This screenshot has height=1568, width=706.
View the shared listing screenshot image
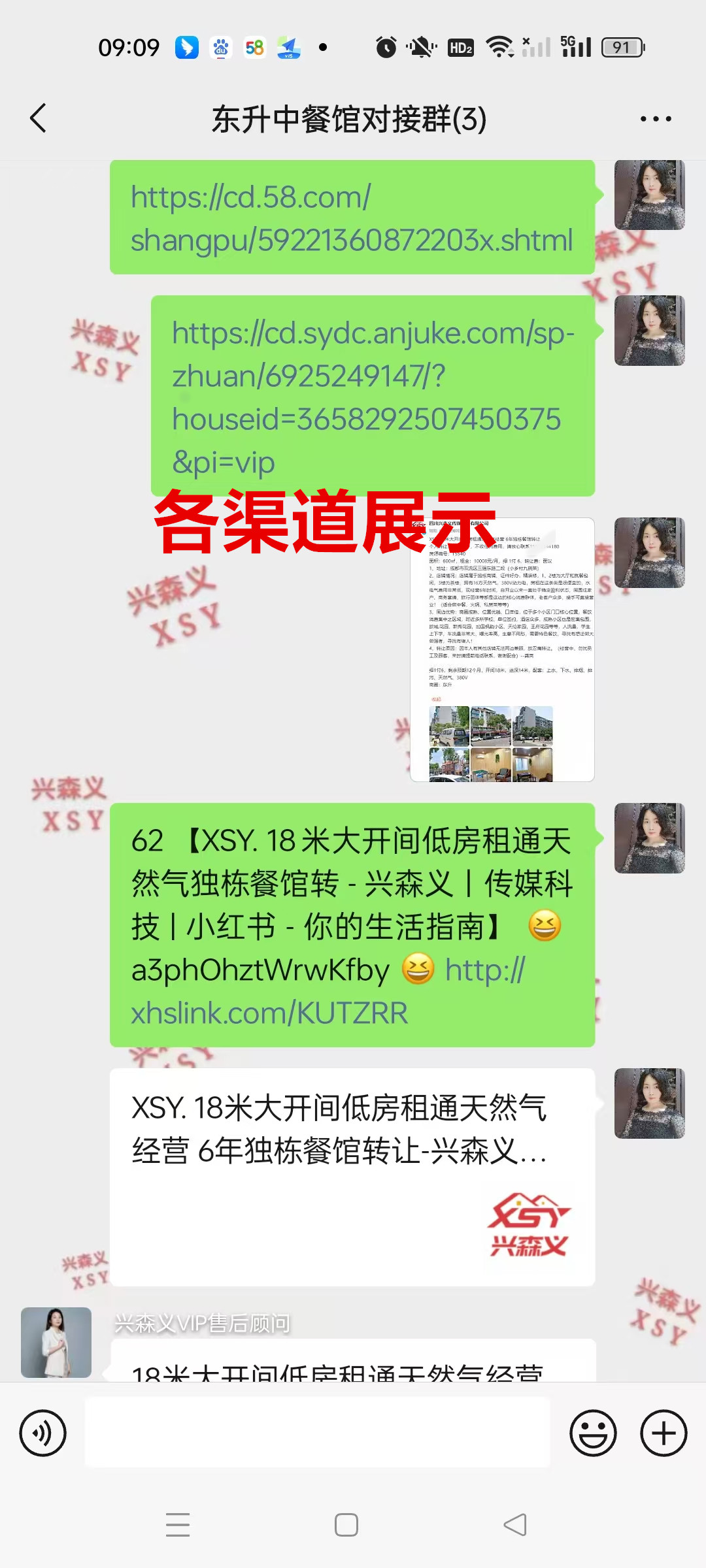click(x=502, y=649)
